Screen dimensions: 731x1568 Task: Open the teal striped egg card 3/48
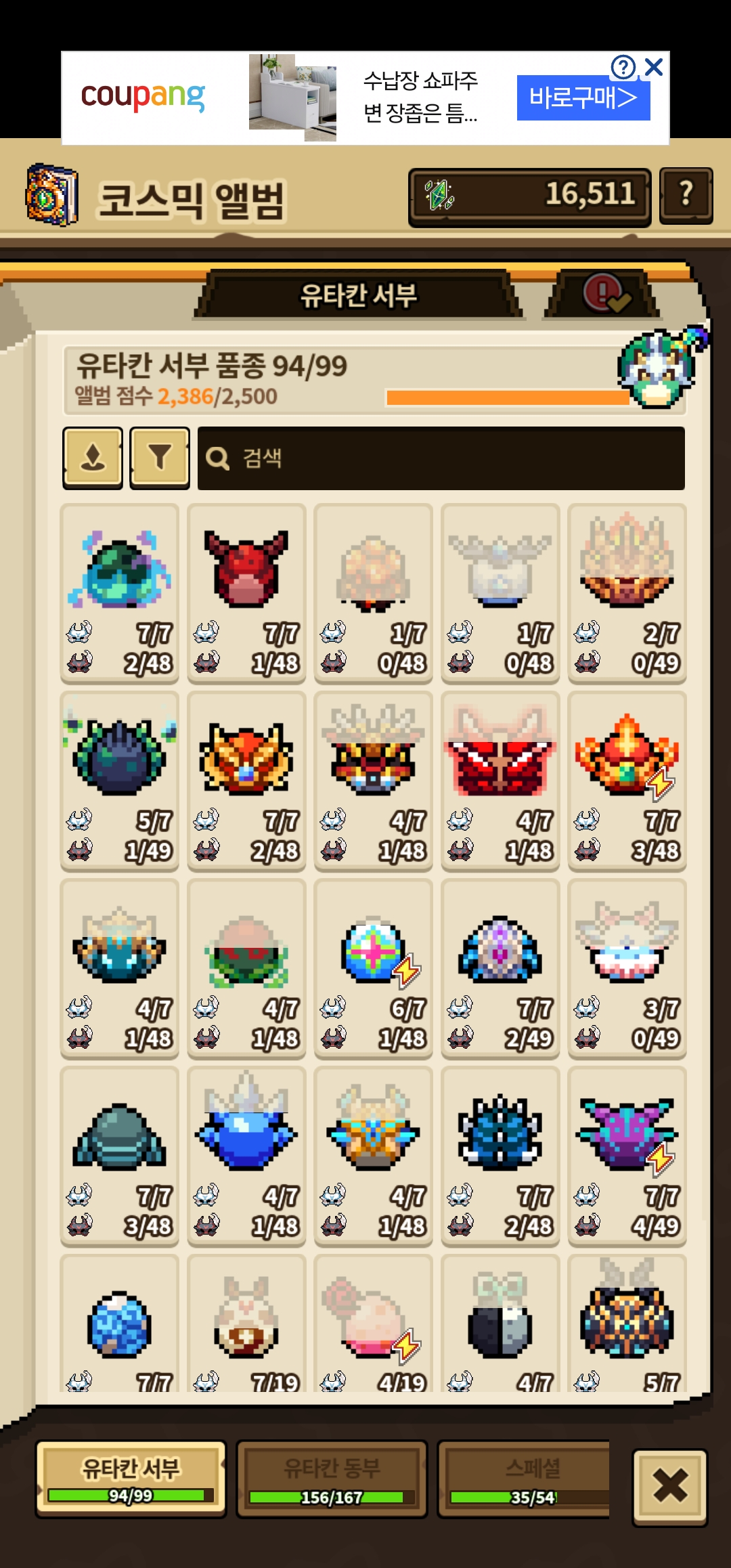coord(120,1156)
